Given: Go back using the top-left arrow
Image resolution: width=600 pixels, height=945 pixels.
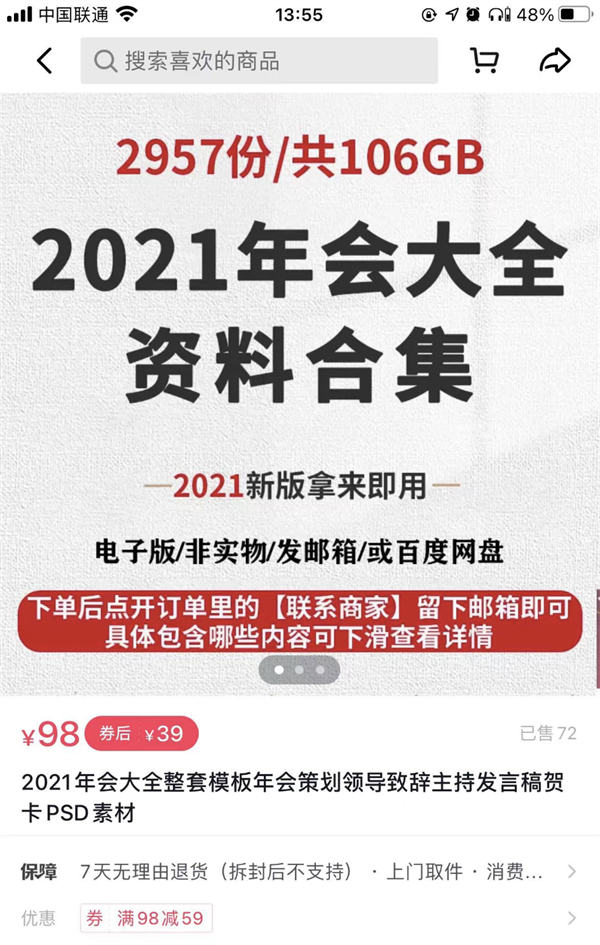Looking at the screenshot, I should click(44, 61).
